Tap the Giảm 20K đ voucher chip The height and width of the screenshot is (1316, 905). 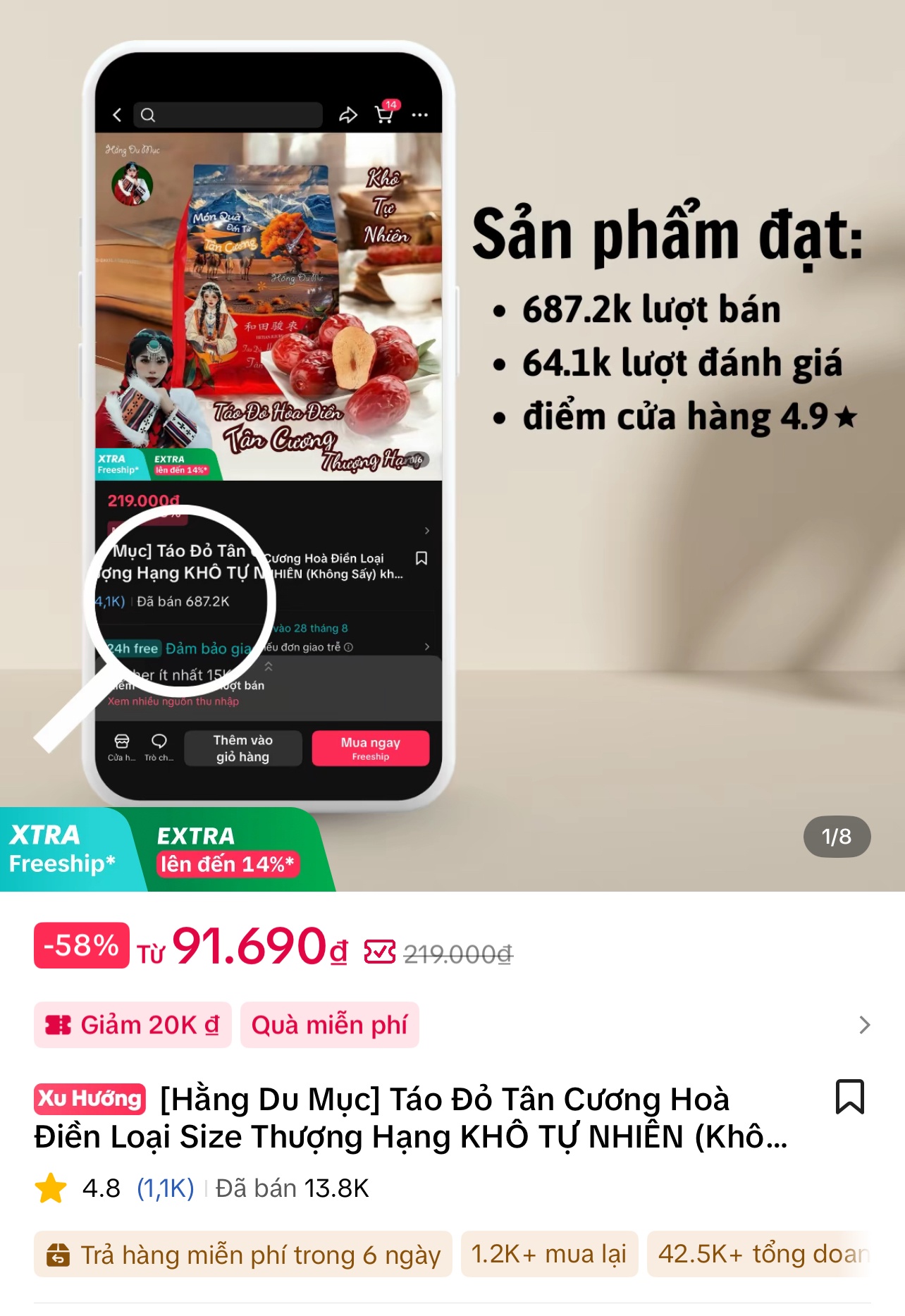(x=133, y=1025)
